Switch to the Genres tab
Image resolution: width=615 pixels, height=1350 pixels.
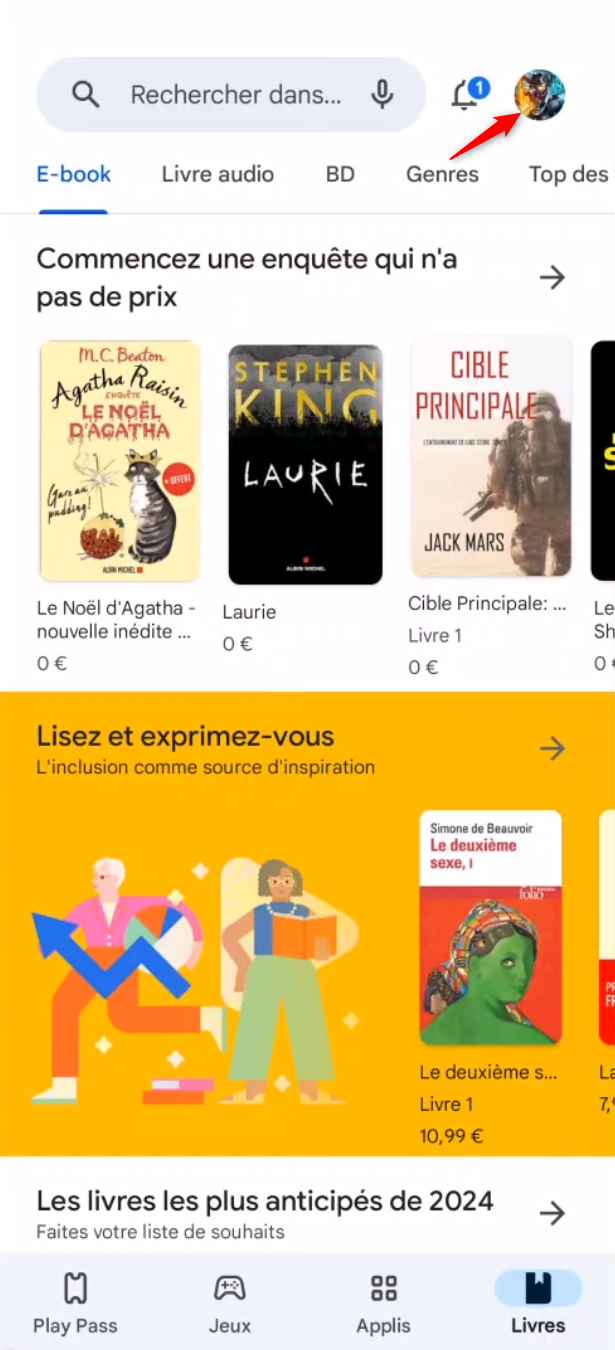click(x=442, y=174)
